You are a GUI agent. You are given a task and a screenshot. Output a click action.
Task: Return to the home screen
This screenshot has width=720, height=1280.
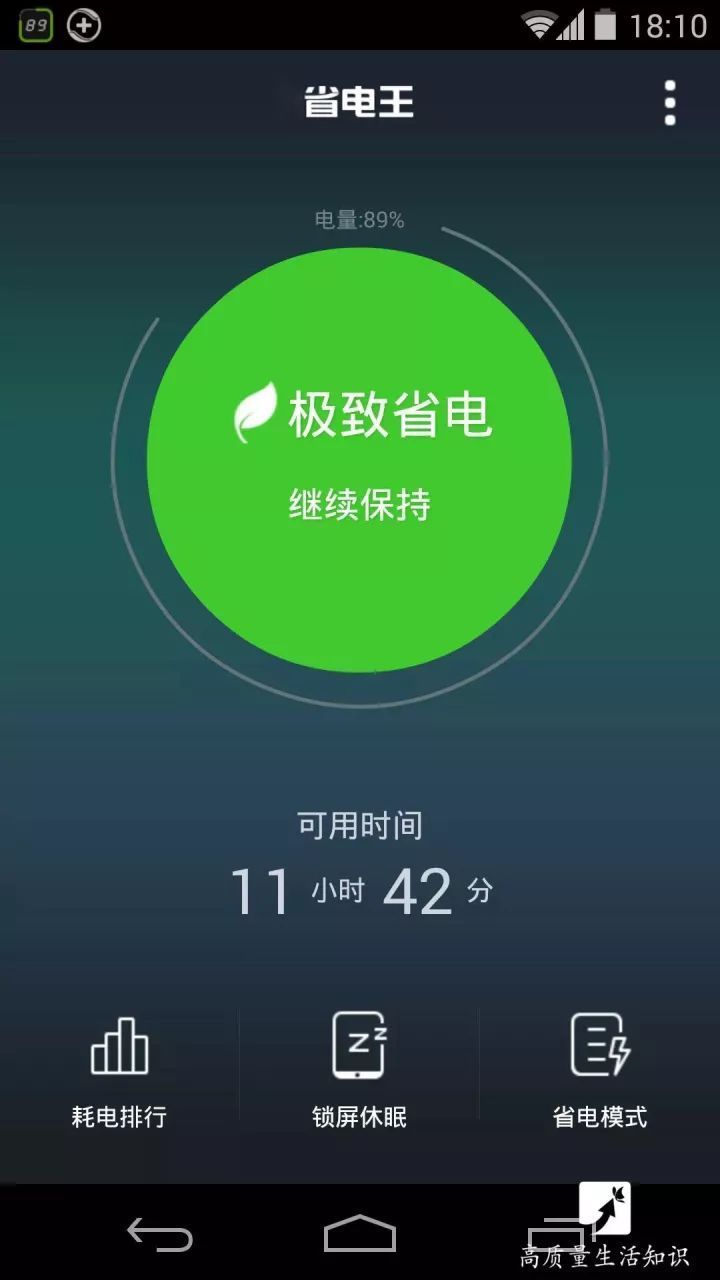360,1234
